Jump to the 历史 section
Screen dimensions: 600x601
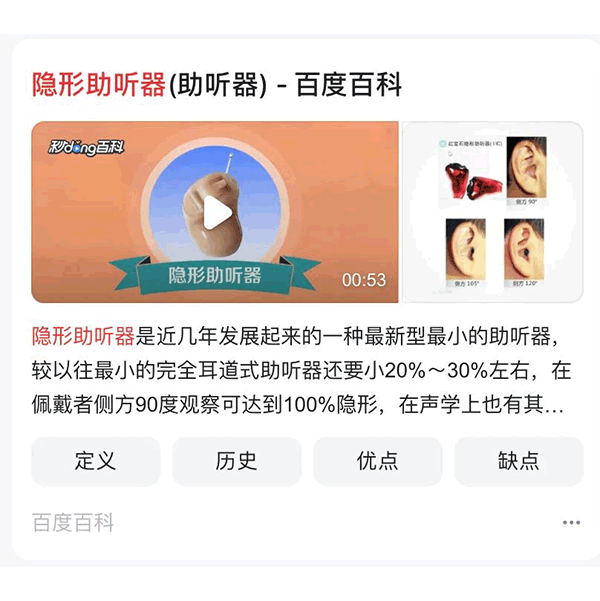(237, 461)
